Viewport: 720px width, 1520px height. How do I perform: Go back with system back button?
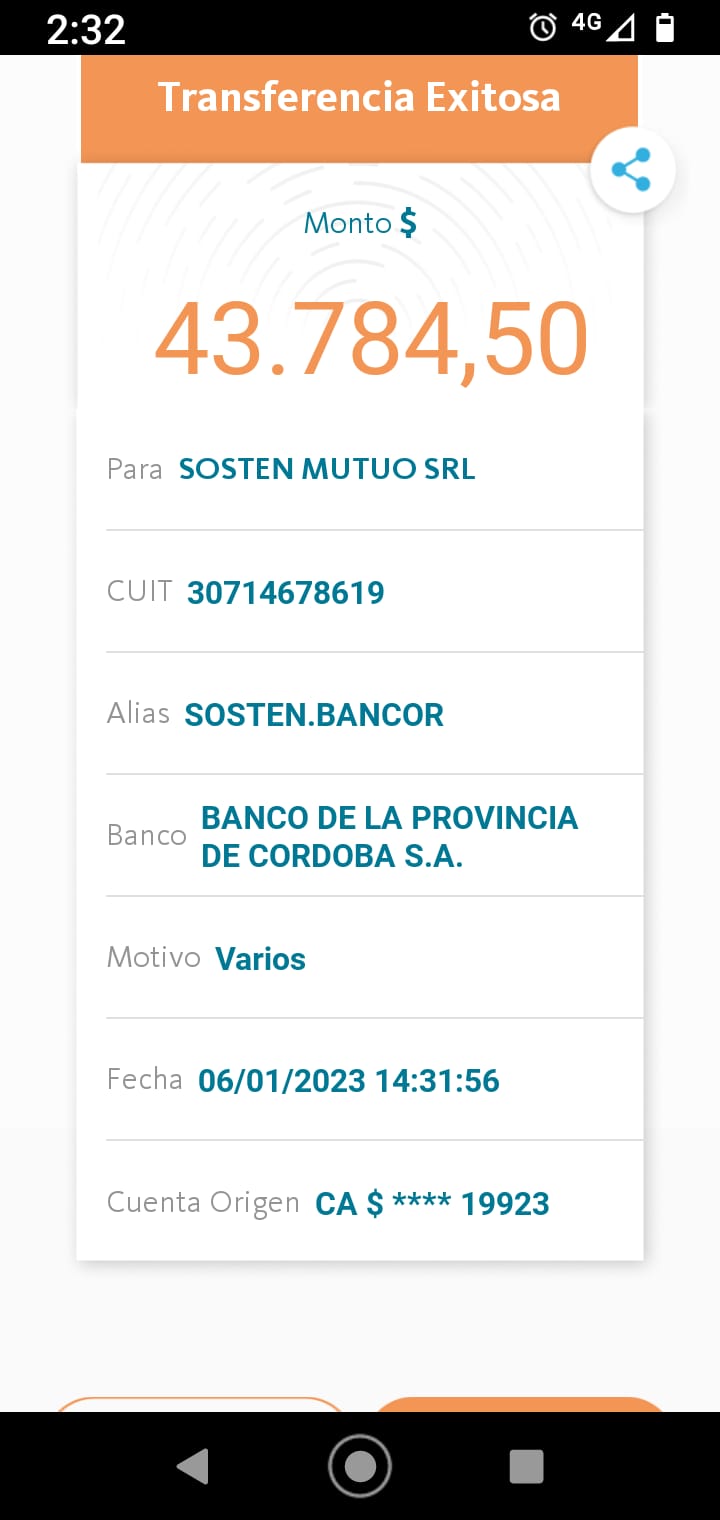(x=192, y=1466)
